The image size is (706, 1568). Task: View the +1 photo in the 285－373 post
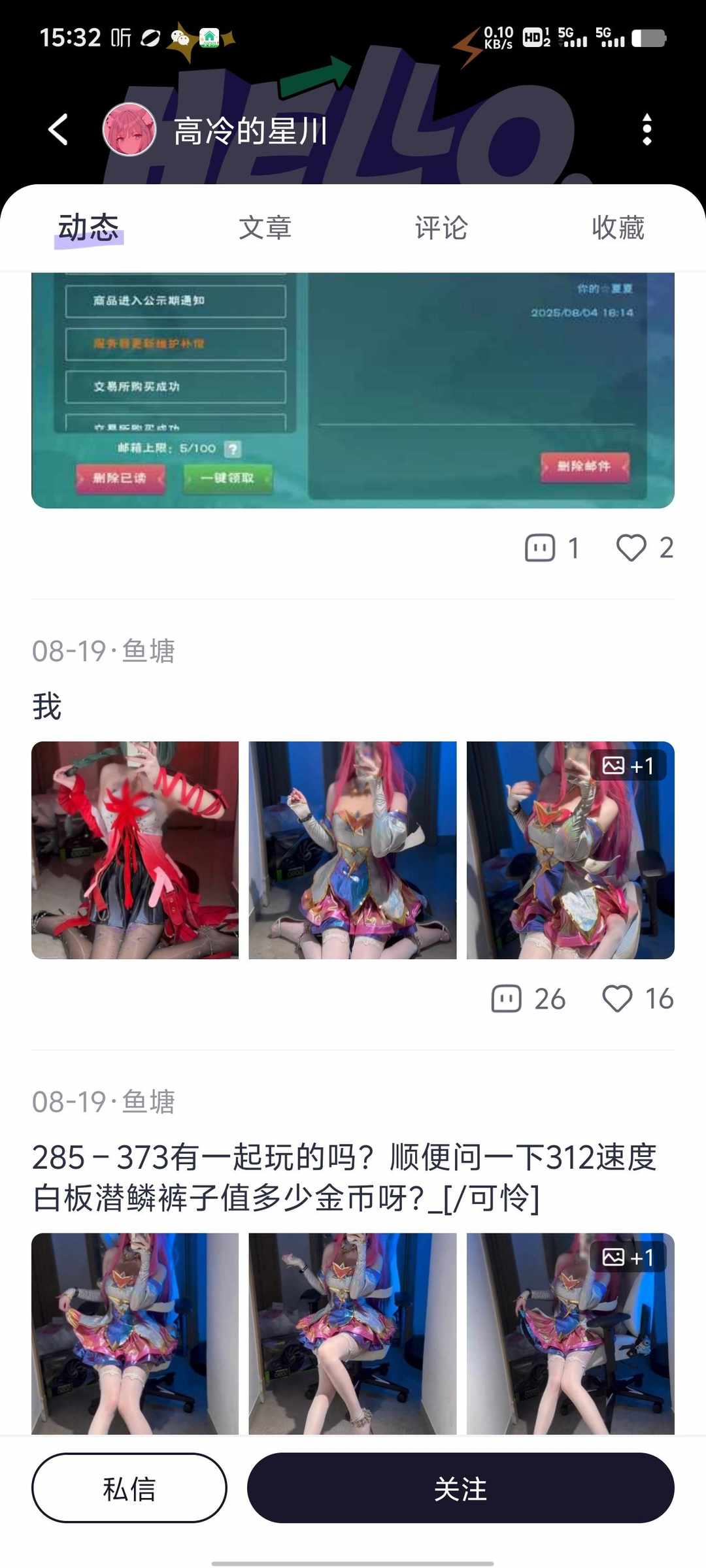tap(570, 1333)
